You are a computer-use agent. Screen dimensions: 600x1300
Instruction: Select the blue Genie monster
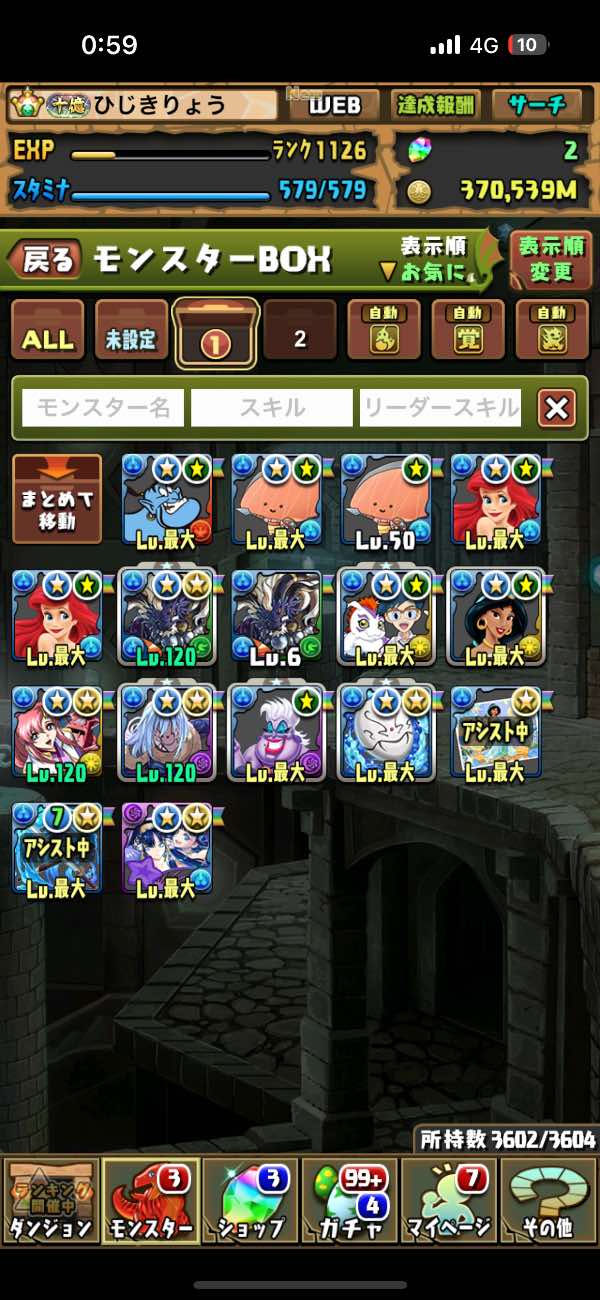(x=166, y=498)
